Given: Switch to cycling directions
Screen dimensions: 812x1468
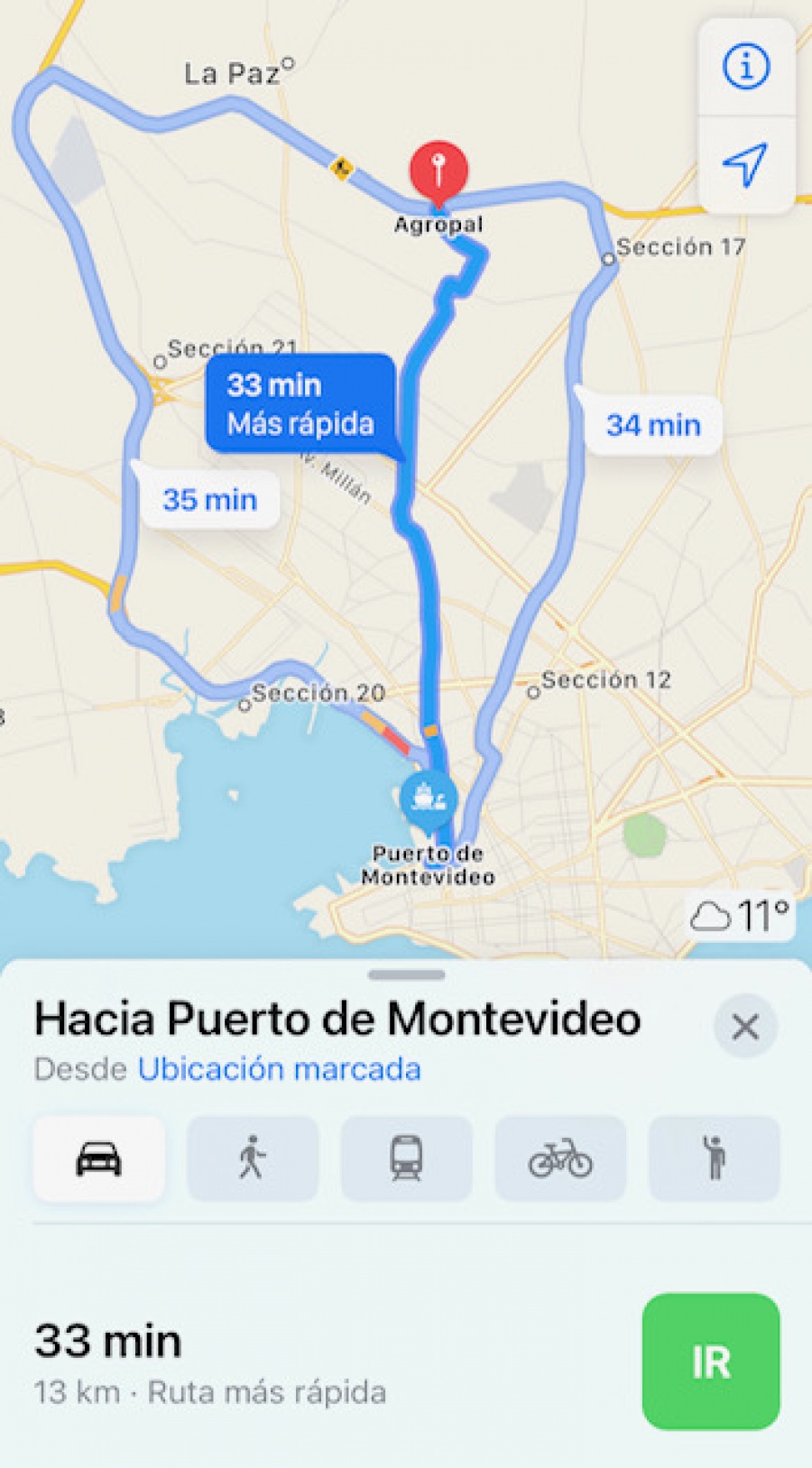Looking at the screenshot, I should (560, 1159).
